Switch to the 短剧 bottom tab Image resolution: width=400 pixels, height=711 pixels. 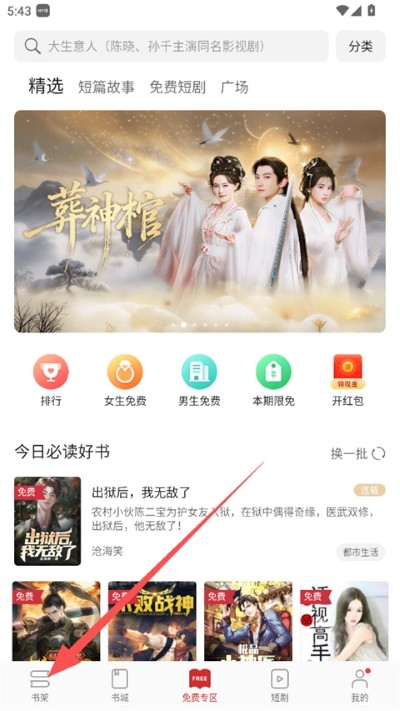tap(279, 686)
